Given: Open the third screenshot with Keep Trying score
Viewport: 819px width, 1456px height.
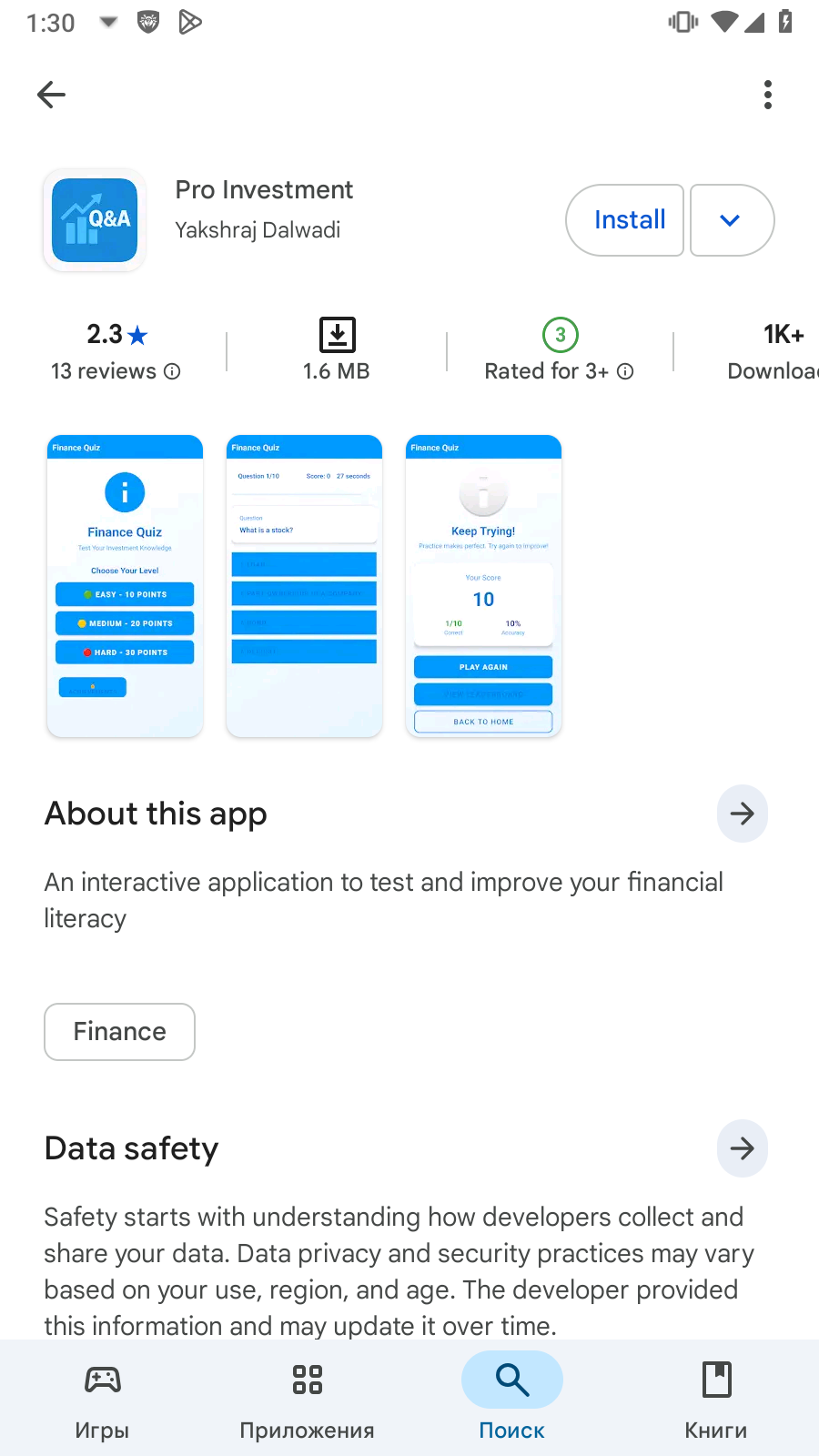Looking at the screenshot, I should 483,586.
